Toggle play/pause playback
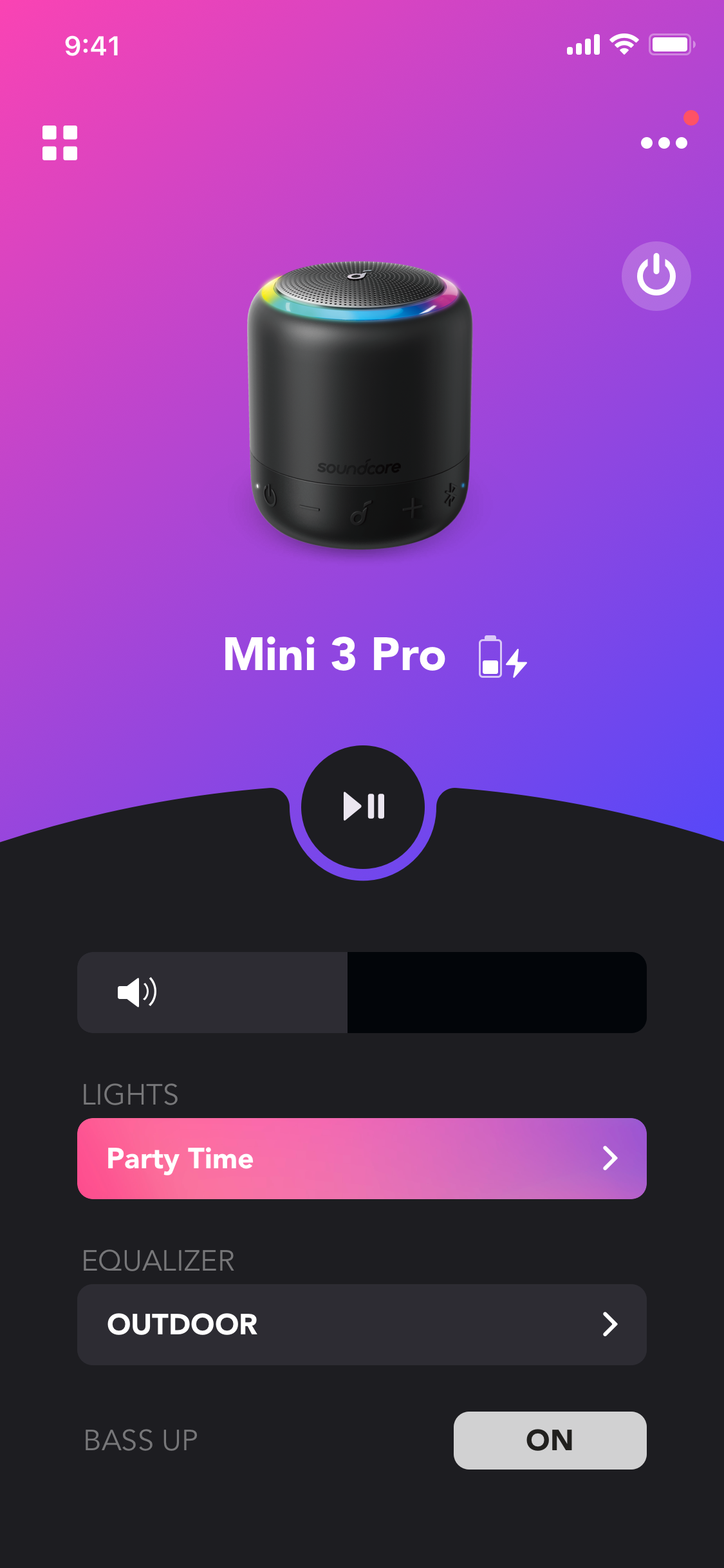This screenshot has height=1568, width=724. [363, 807]
